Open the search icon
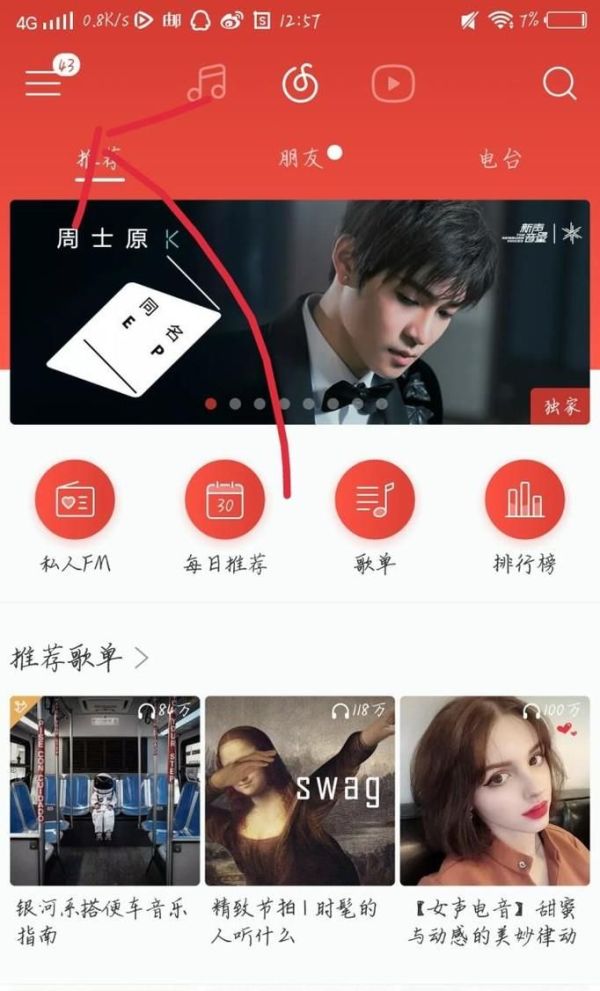This screenshot has height=991, width=600. point(559,84)
